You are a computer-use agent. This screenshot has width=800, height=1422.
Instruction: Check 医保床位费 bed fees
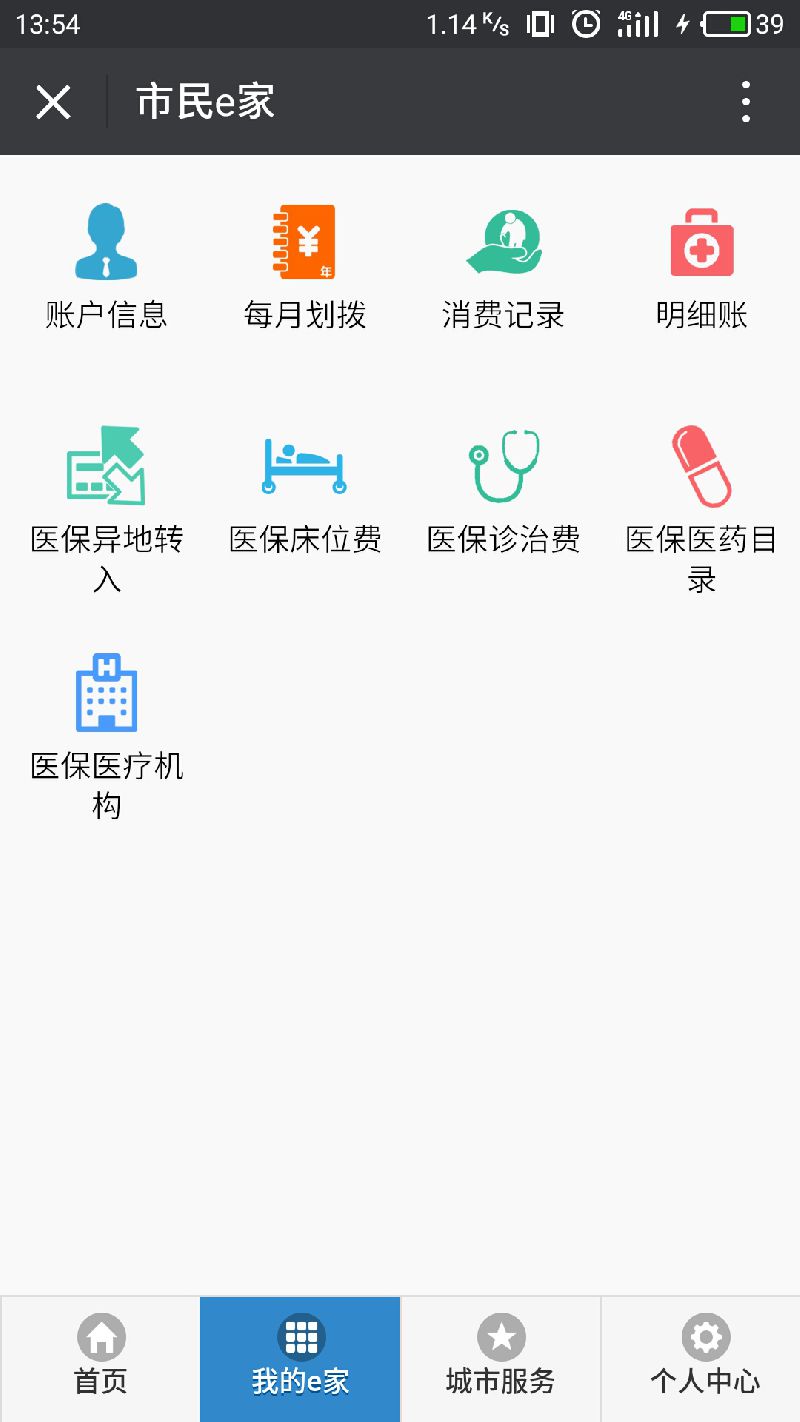click(x=305, y=492)
